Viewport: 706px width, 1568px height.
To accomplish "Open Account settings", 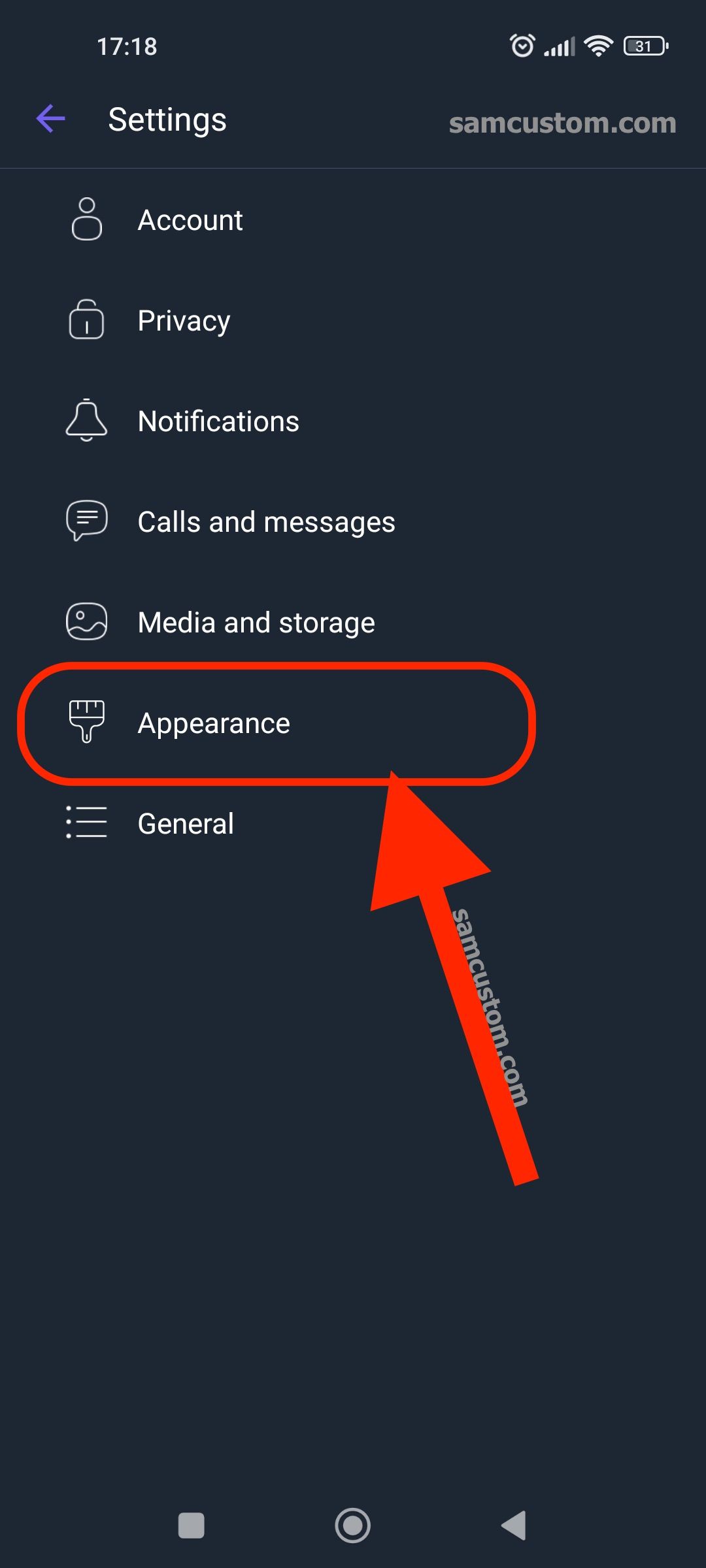I will [190, 220].
